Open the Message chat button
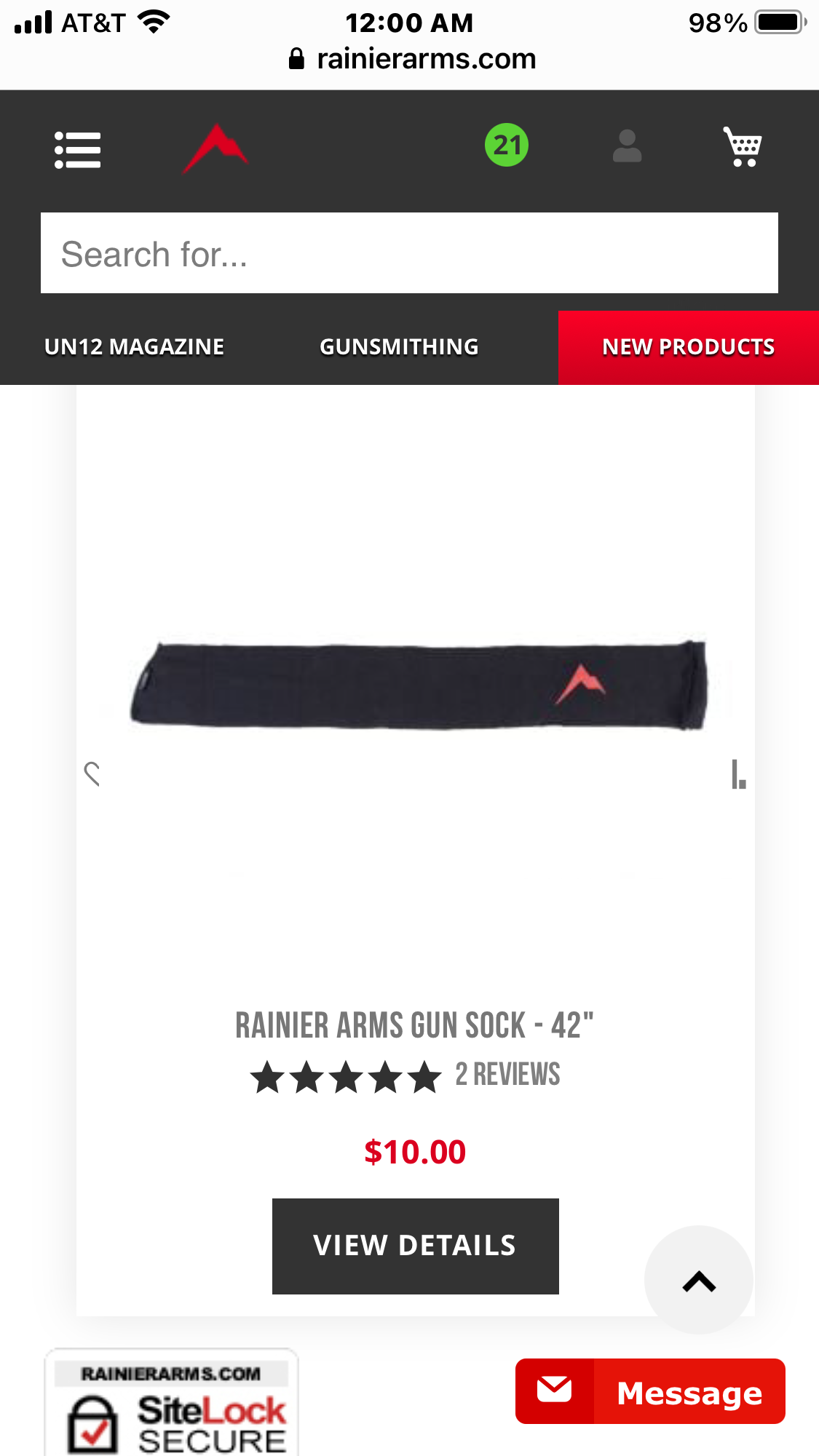Viewport: 819px width, 1456px height. [650, 1392]
